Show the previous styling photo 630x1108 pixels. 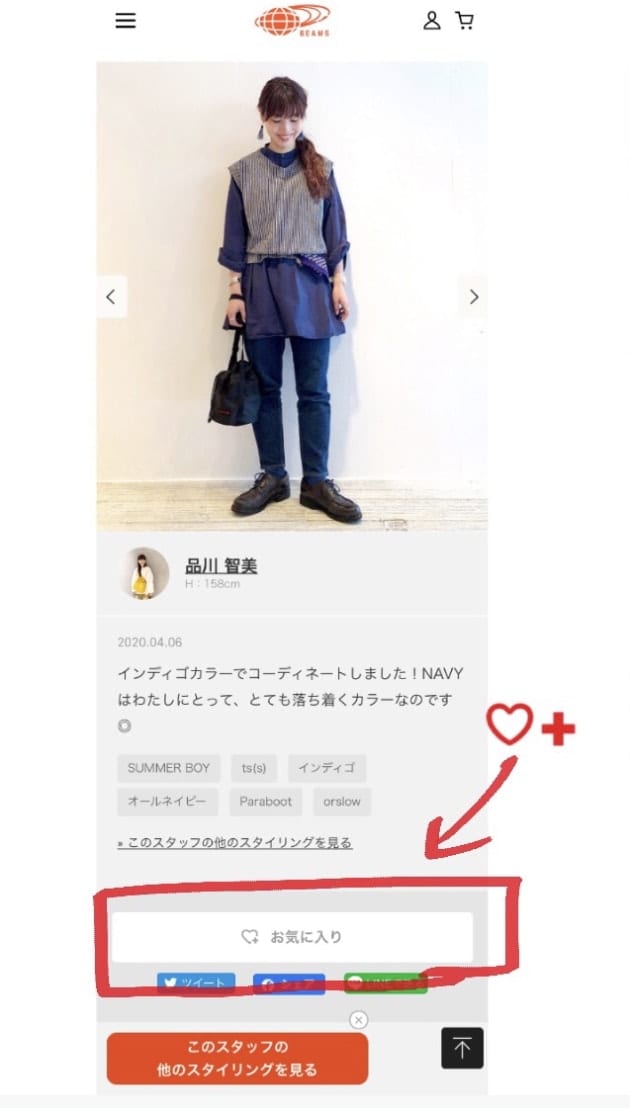[x=111, y=296]
